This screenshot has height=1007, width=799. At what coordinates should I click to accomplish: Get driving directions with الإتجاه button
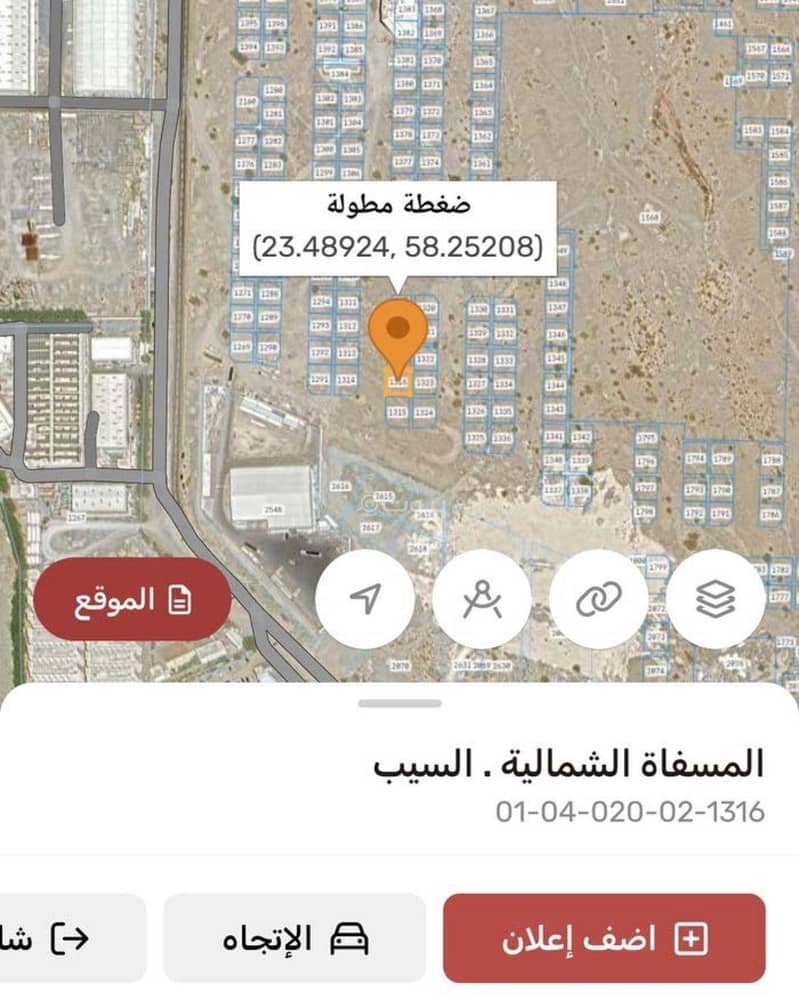294,938
